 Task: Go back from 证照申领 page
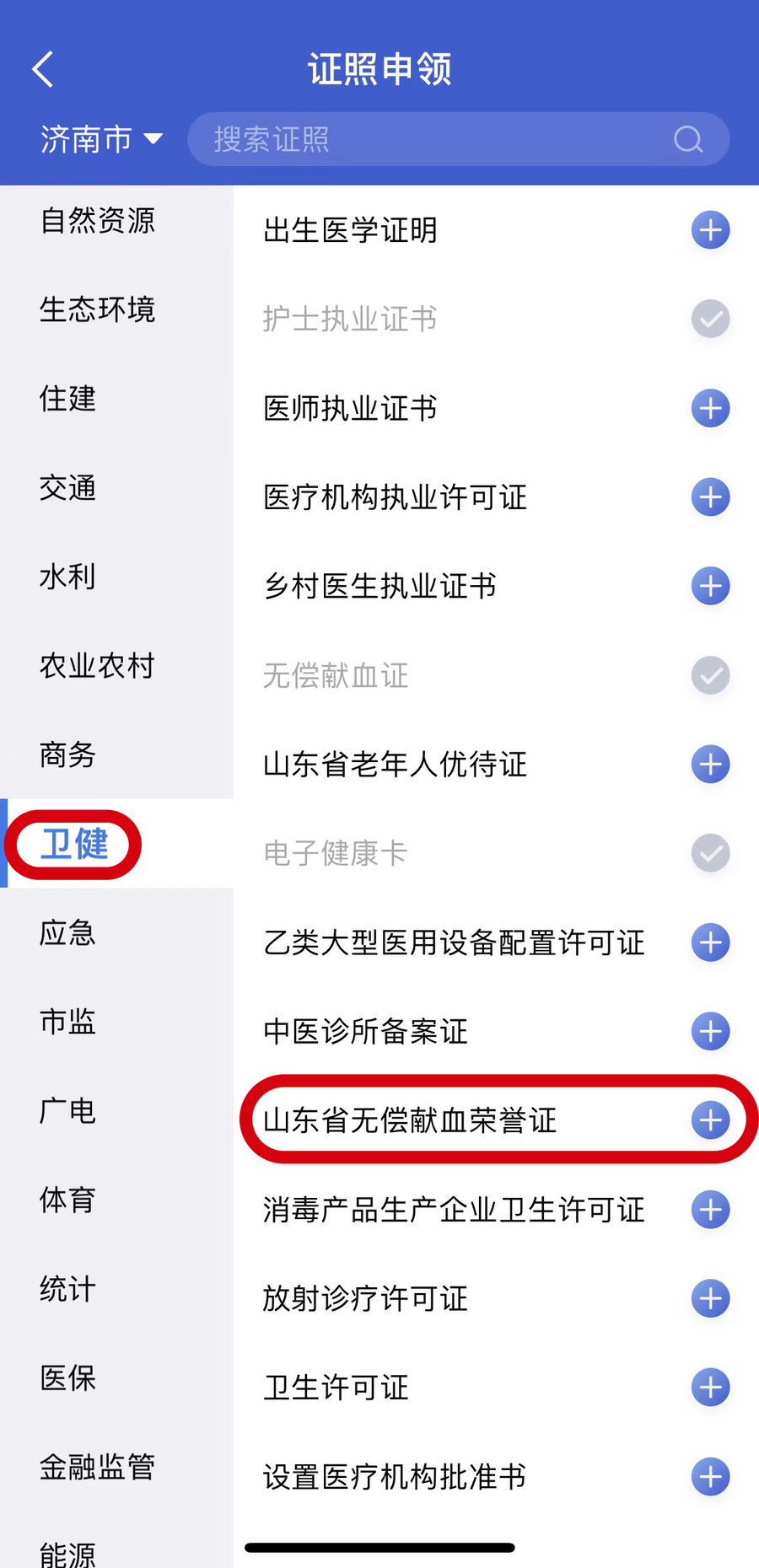click(42, 69)
